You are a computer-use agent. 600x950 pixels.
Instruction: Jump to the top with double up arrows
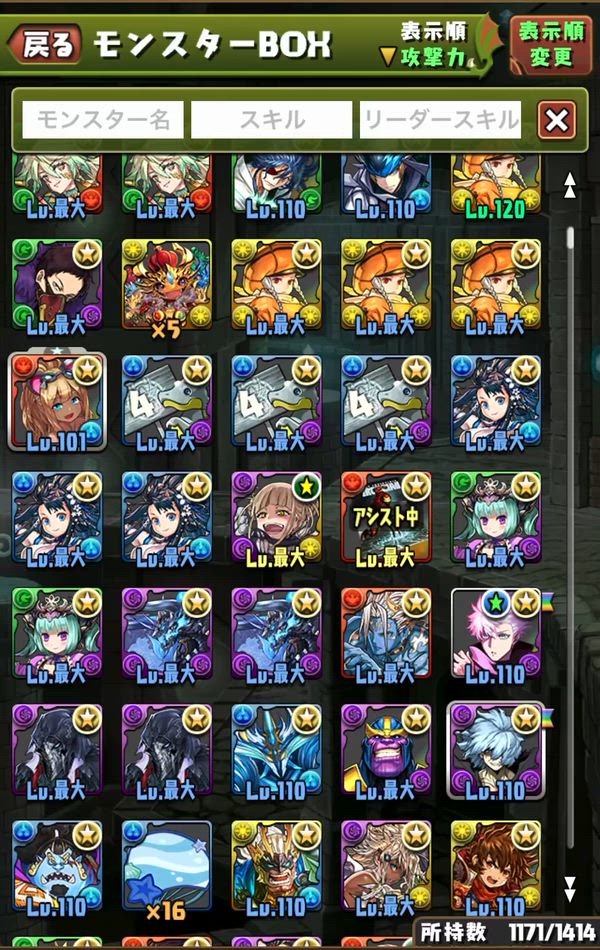(x=570, y=184)
